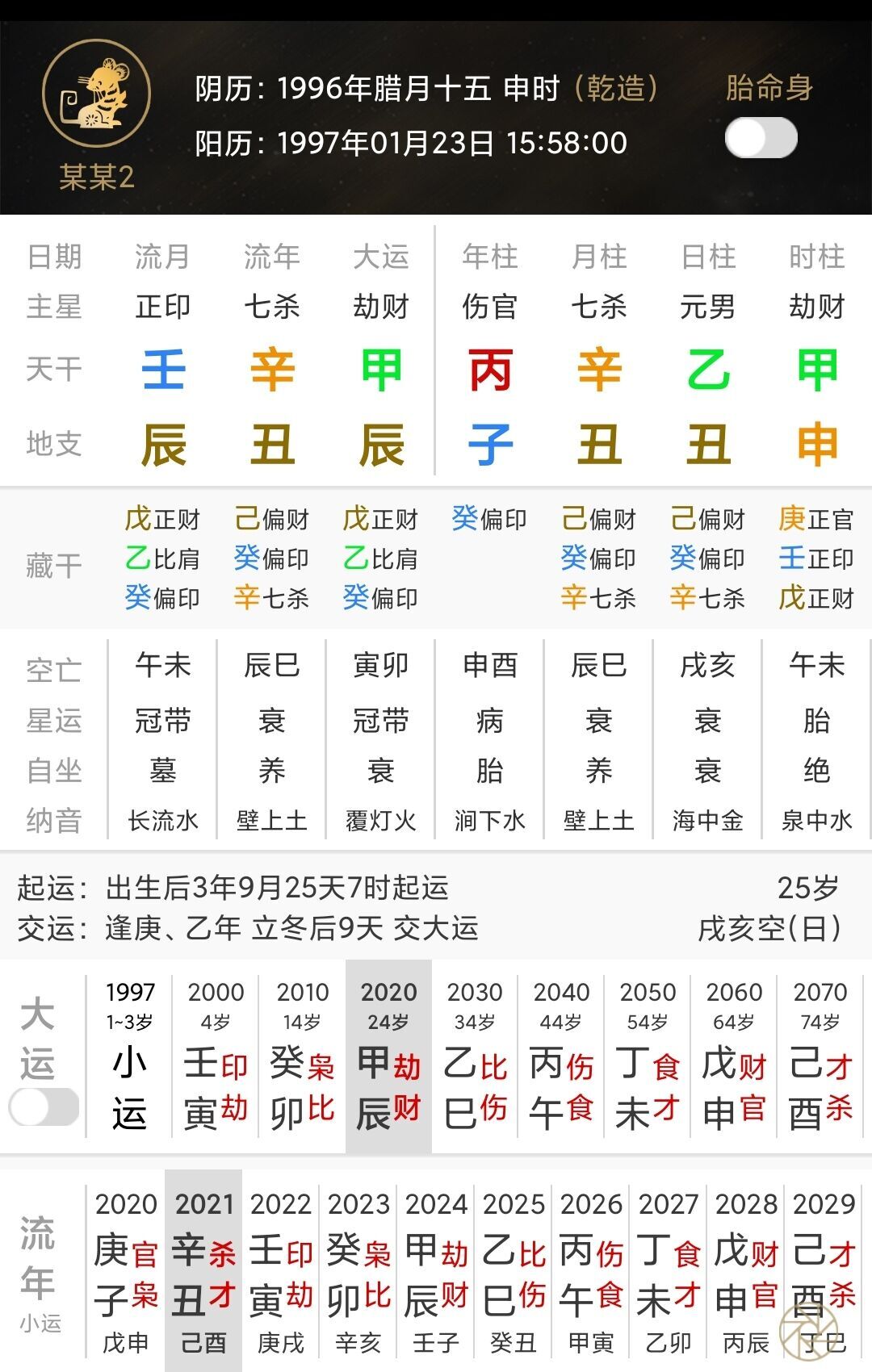
Task: Select 流年 2022 壬寅
Action: click(281, 1271)
